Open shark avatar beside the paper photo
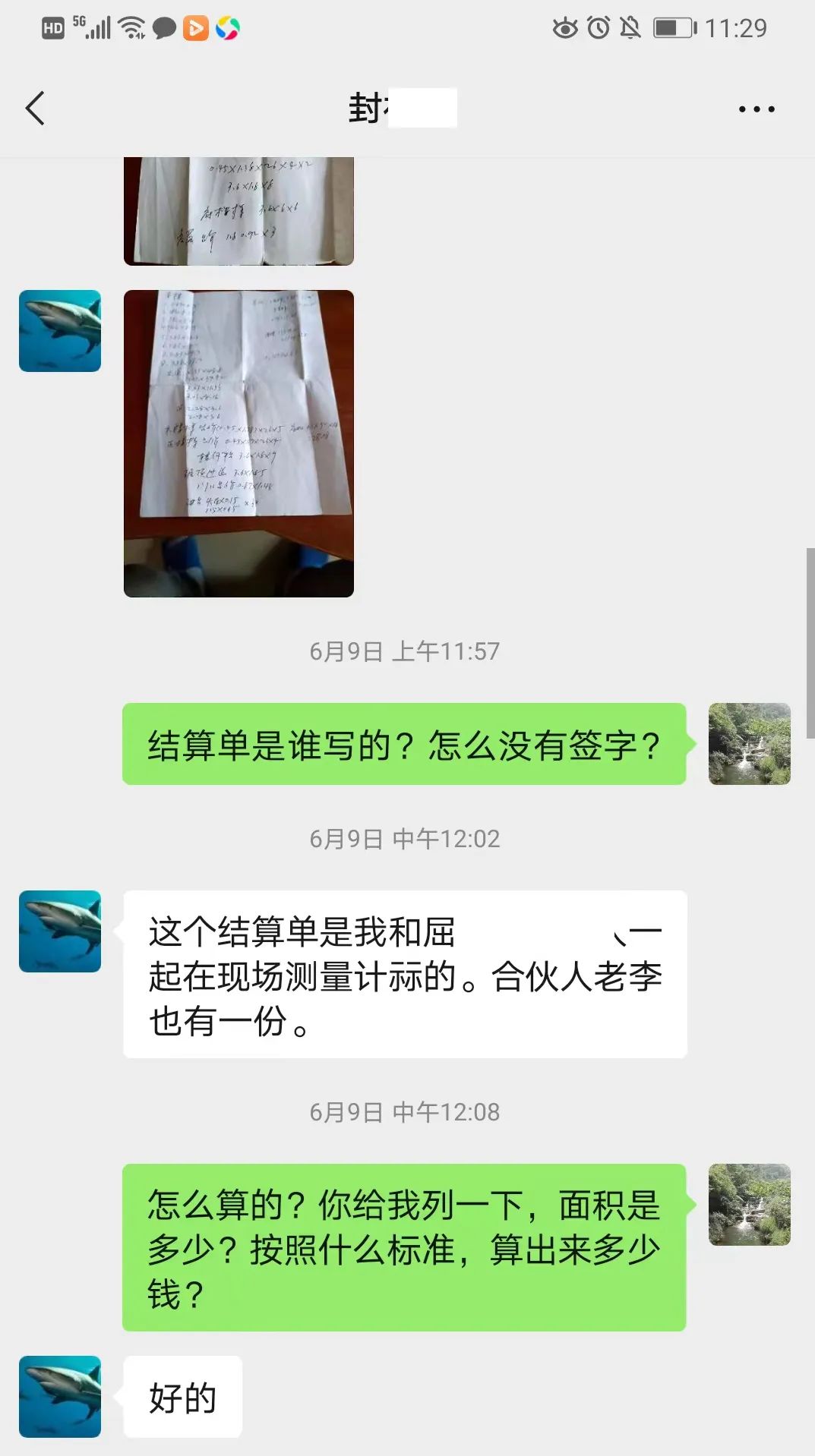 (x=60, y=331)
